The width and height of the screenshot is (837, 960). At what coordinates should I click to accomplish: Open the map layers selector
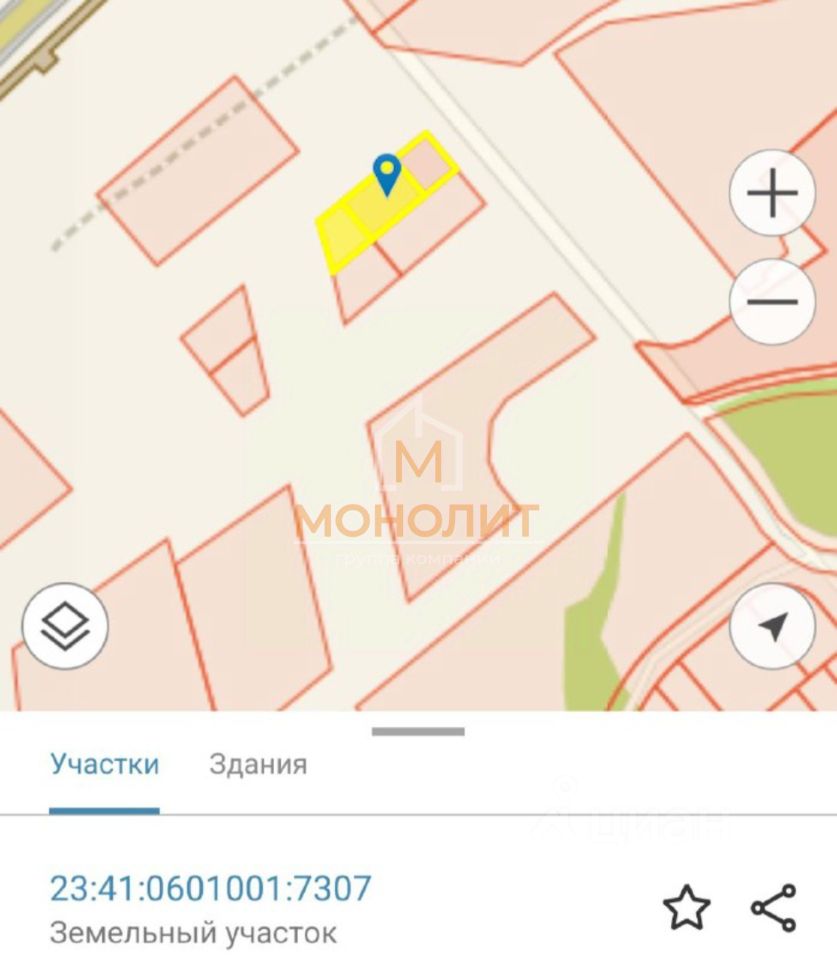click(x=65, y=627)
